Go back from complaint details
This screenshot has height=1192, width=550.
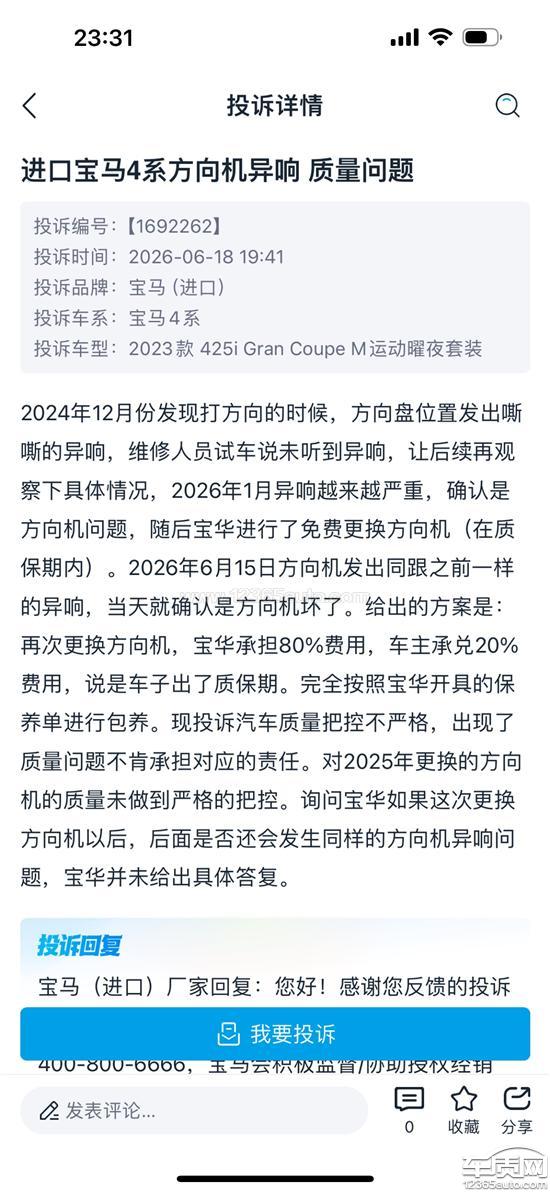[30, 106]
